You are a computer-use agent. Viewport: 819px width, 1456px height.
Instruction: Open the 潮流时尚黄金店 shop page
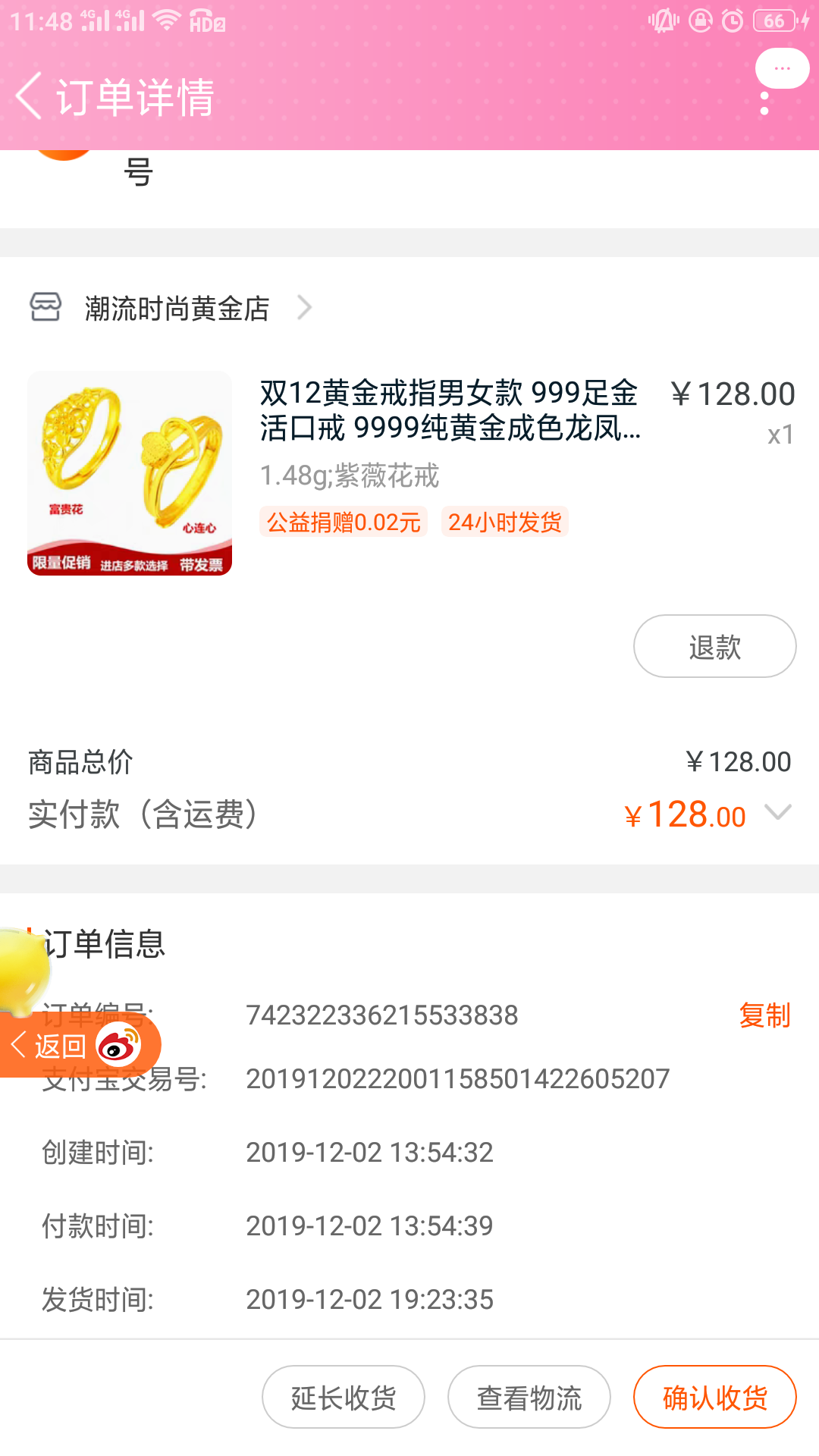(x=176, y=308)
